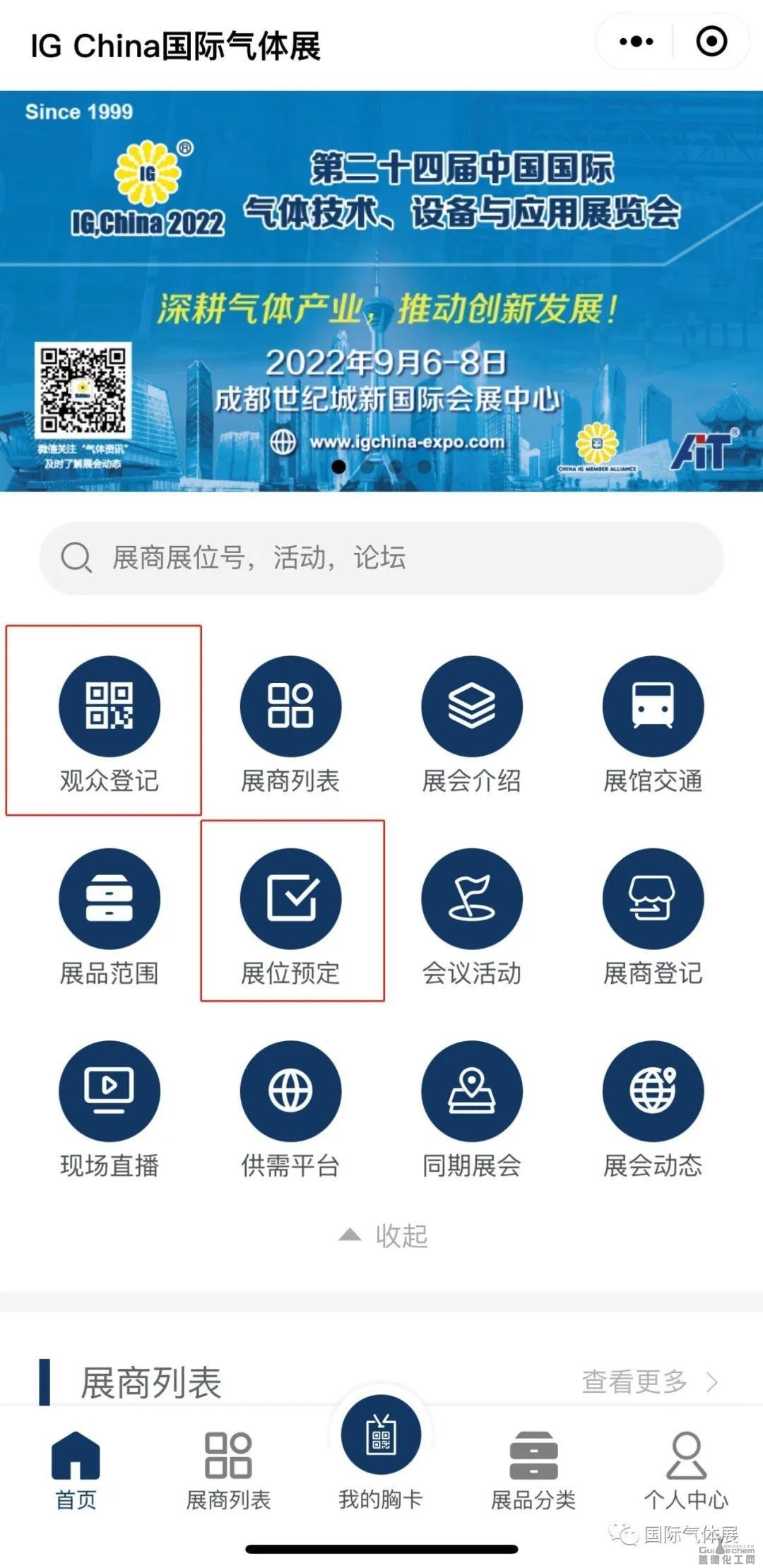Open 展位预定 booth booking
Viewport: 763px width, 1568px height.
tap(290, 917)
